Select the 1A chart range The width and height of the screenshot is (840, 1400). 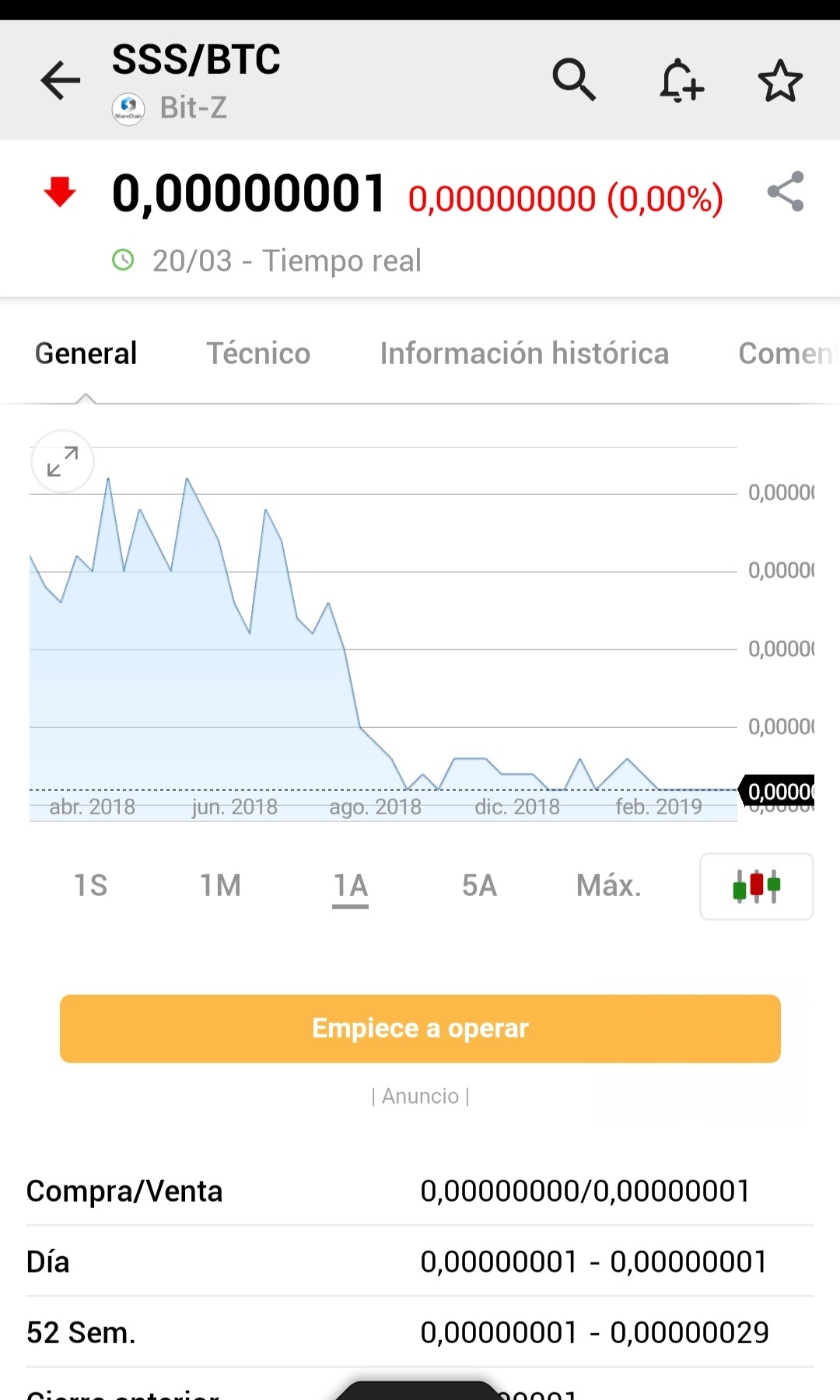350,886
